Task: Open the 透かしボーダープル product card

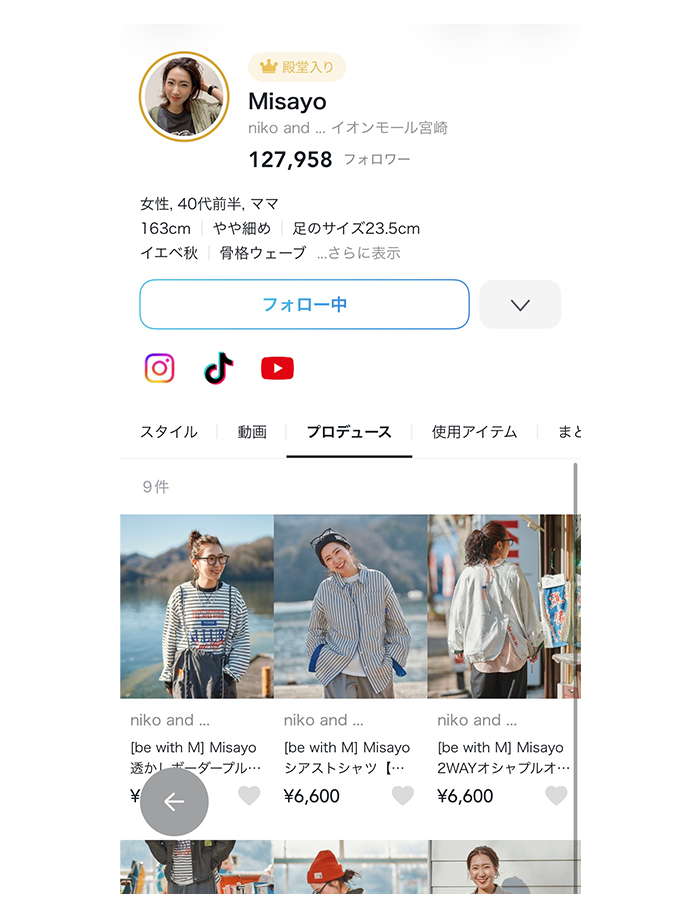Action: click(197, 606)
